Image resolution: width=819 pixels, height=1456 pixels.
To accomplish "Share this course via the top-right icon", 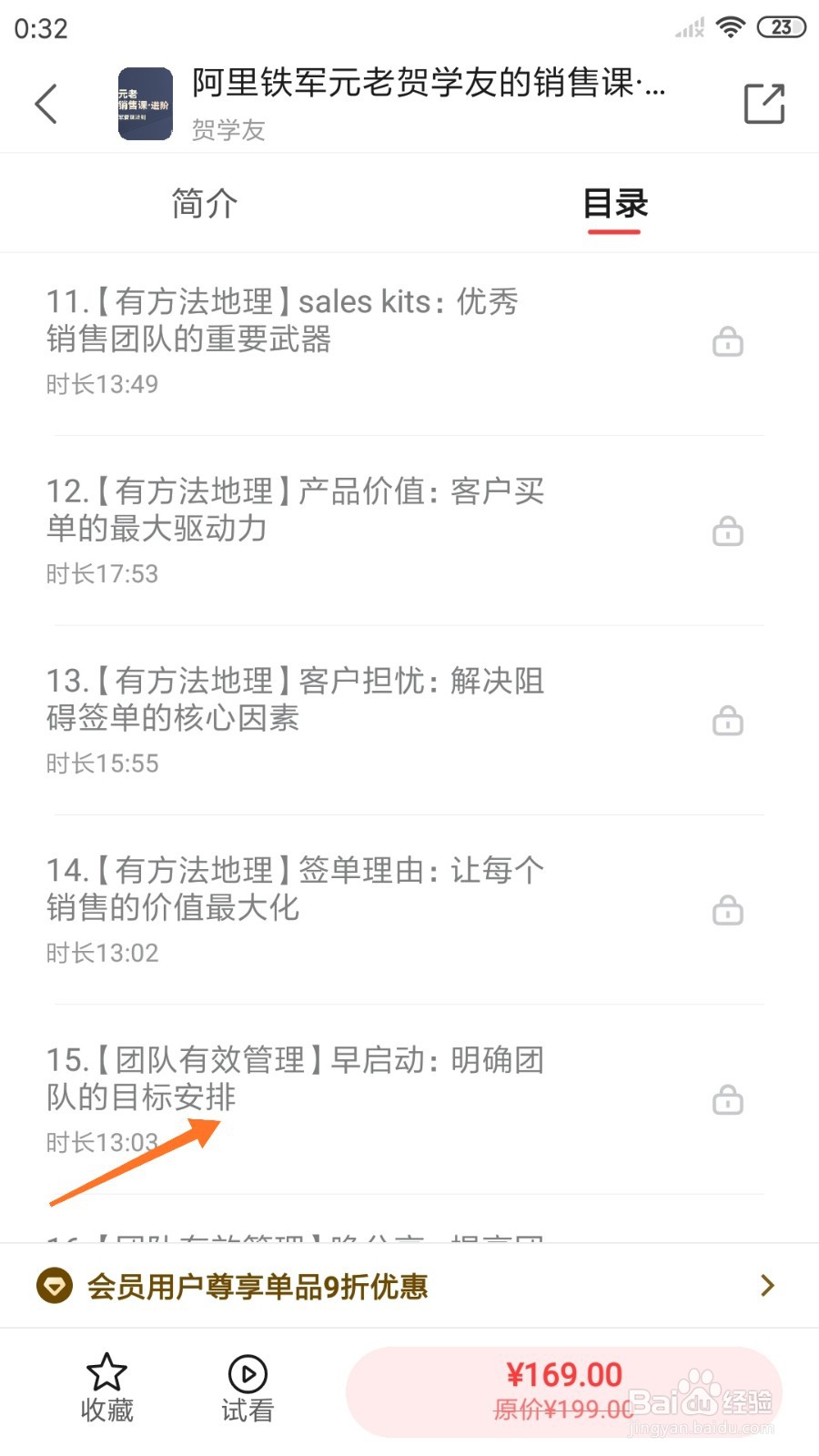I will [763, 104].
